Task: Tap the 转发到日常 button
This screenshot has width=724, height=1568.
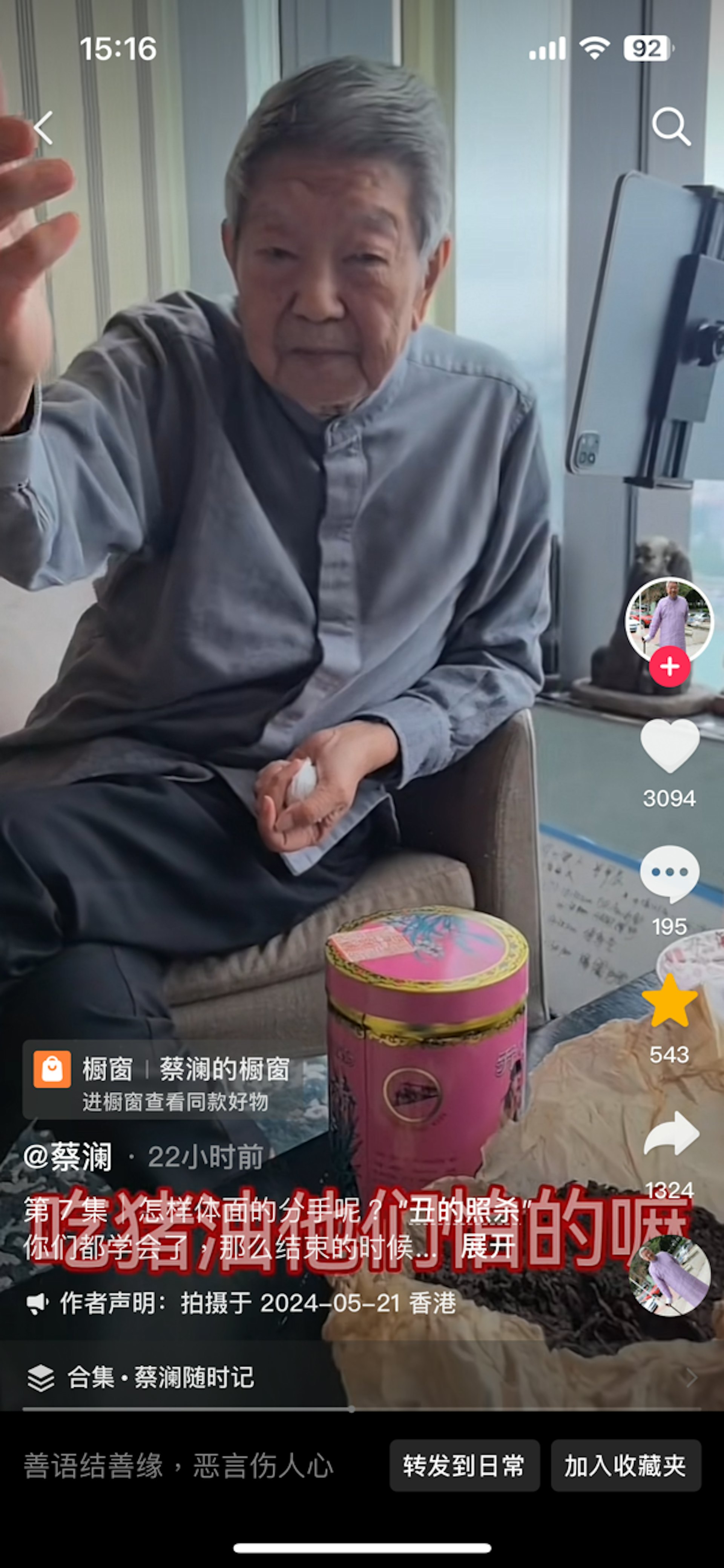Action: 464,1466
